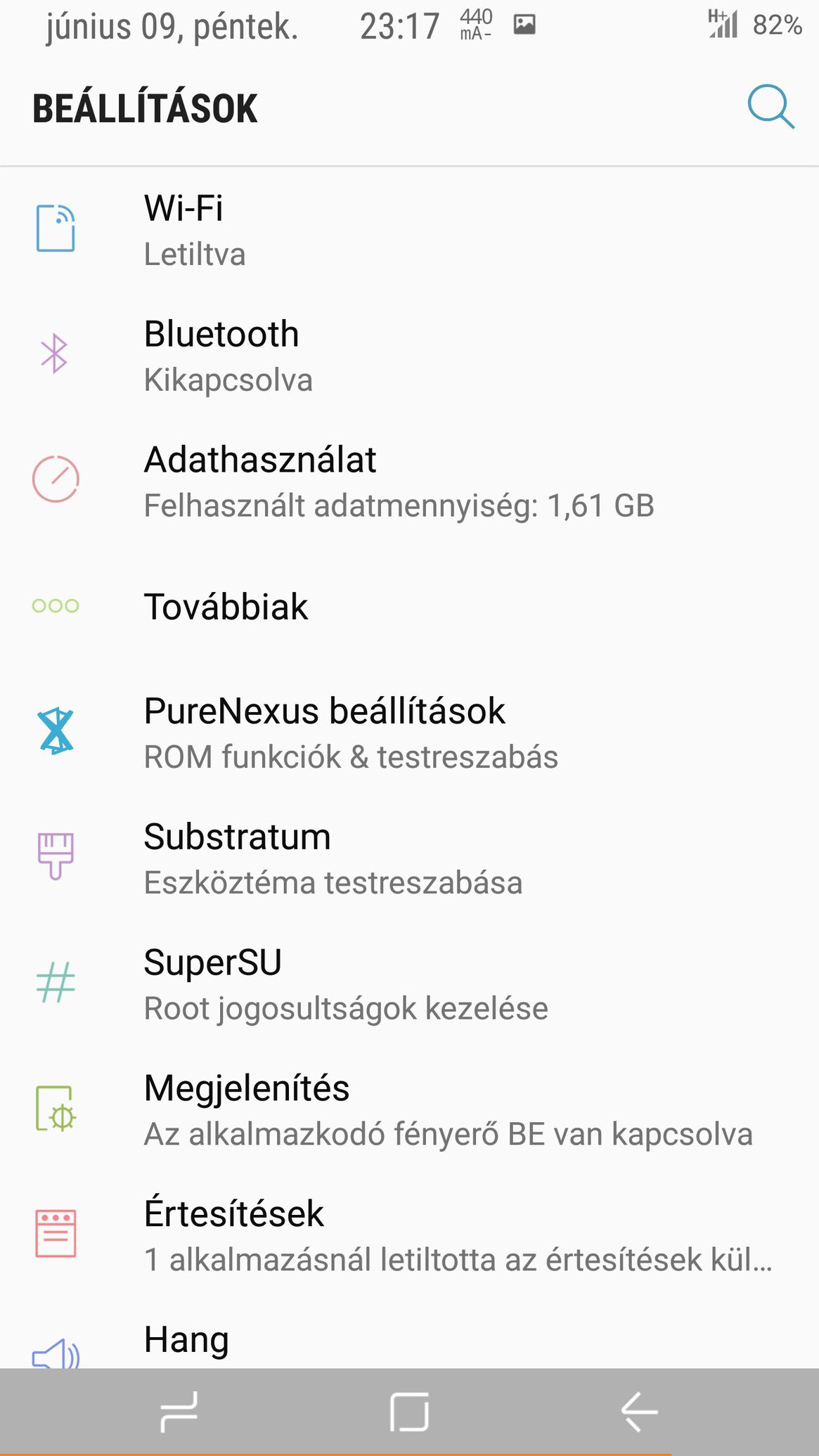The height and width of the screenshot is (1456, 819).
Task: Open SuperSU root permissions
Action: (x=409, y=984)
